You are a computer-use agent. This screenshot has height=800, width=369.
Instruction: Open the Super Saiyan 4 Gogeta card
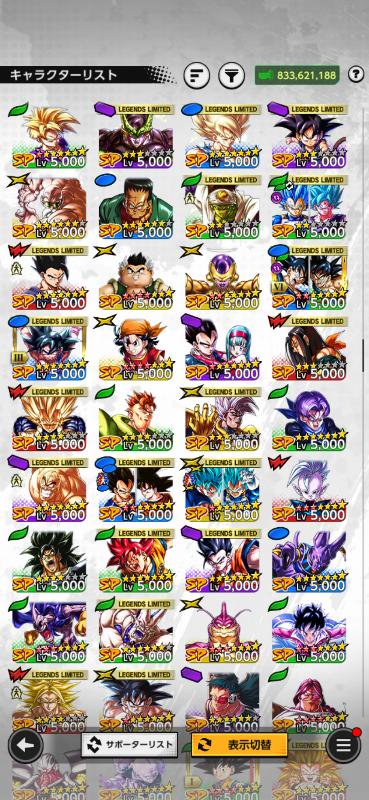coord(136,560)
